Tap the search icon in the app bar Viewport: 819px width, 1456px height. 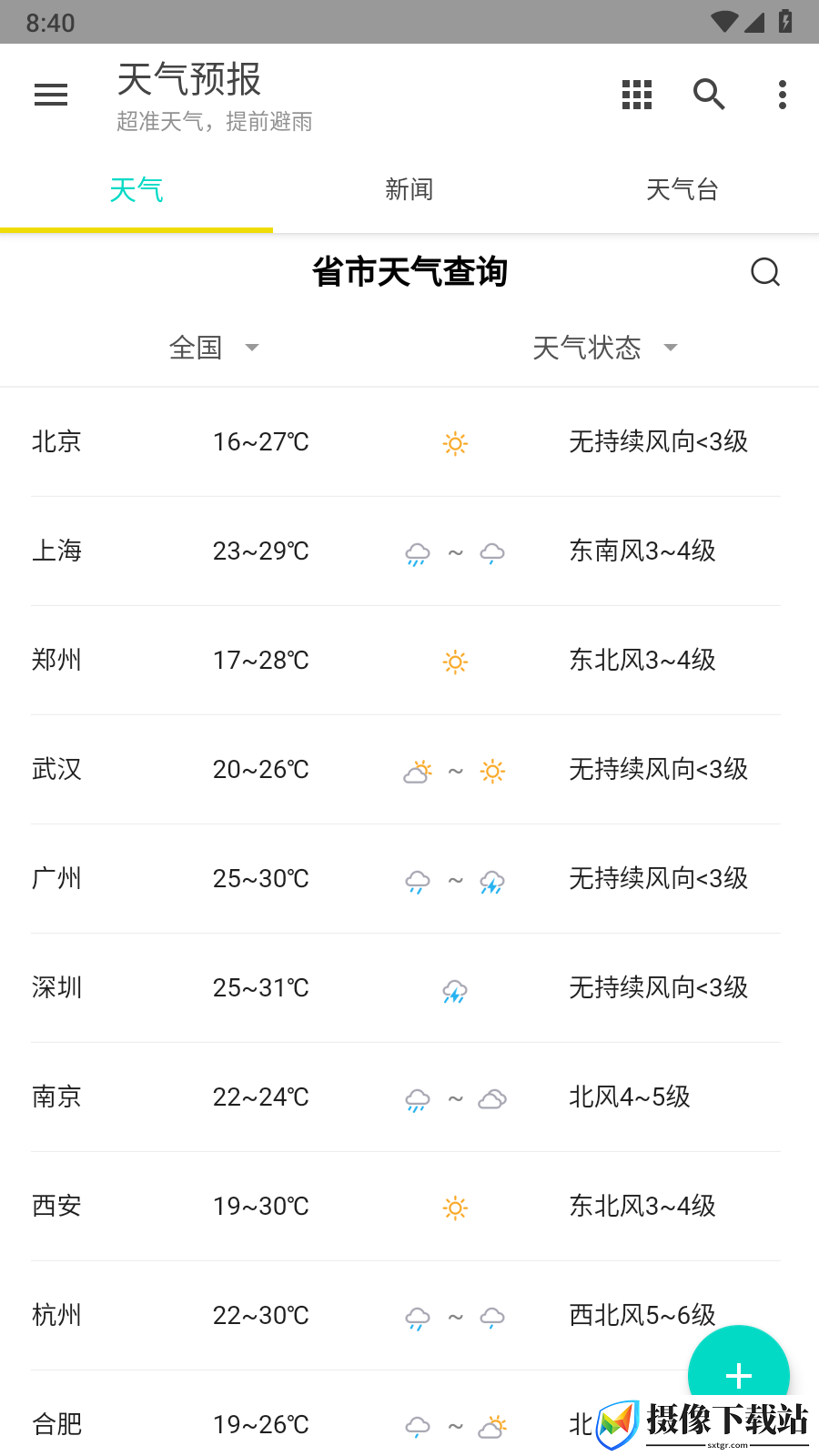710,95
